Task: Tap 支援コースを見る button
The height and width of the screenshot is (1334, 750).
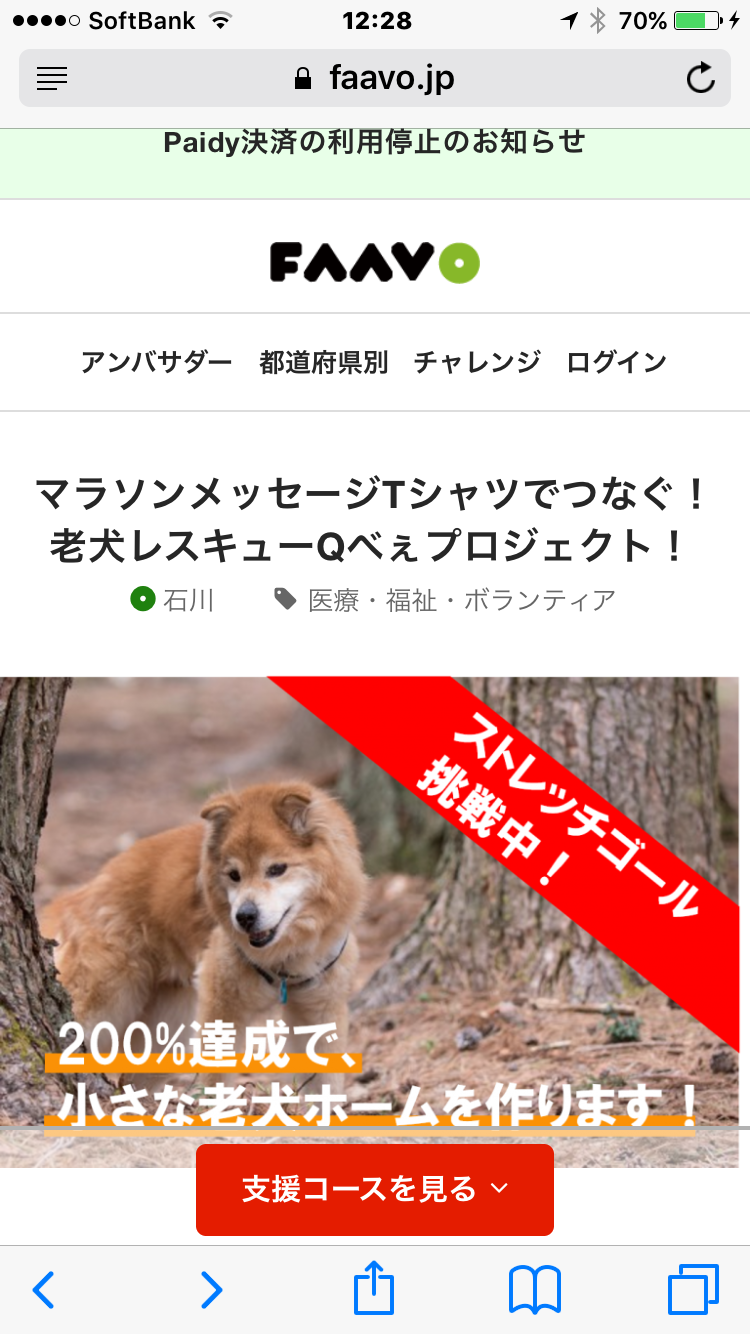Action: tap(375, 1189)
